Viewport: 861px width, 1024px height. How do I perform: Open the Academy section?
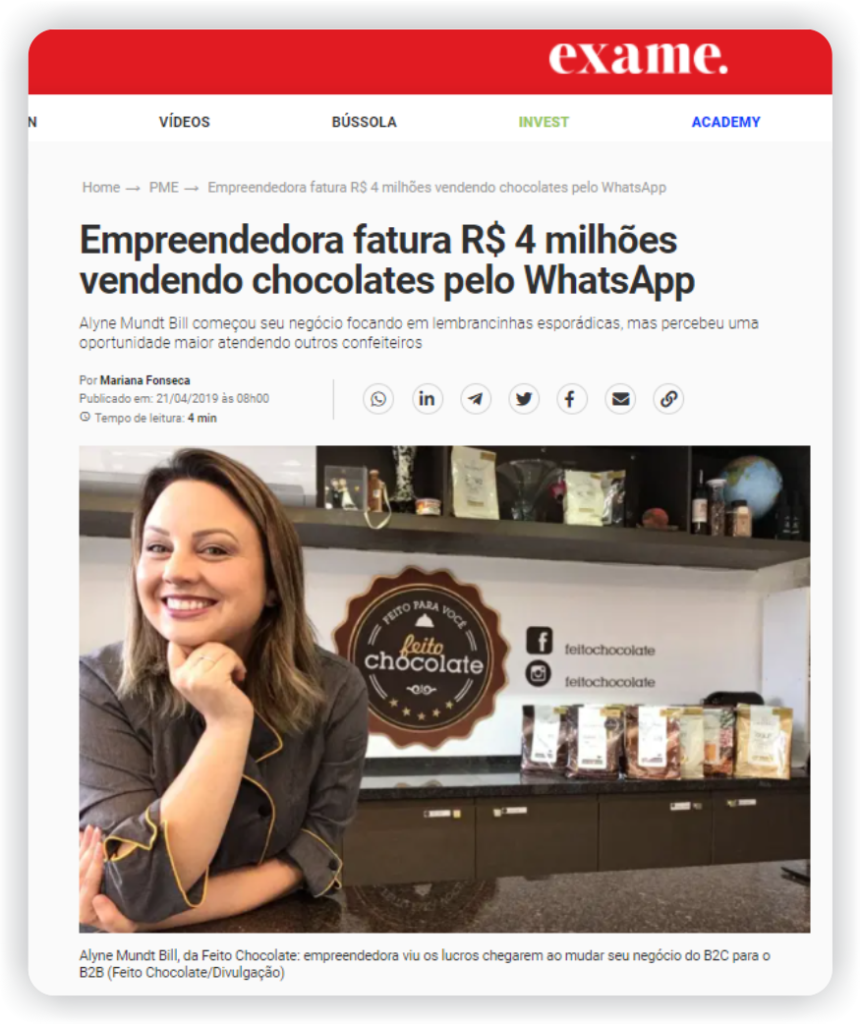(x=726, y=122)
